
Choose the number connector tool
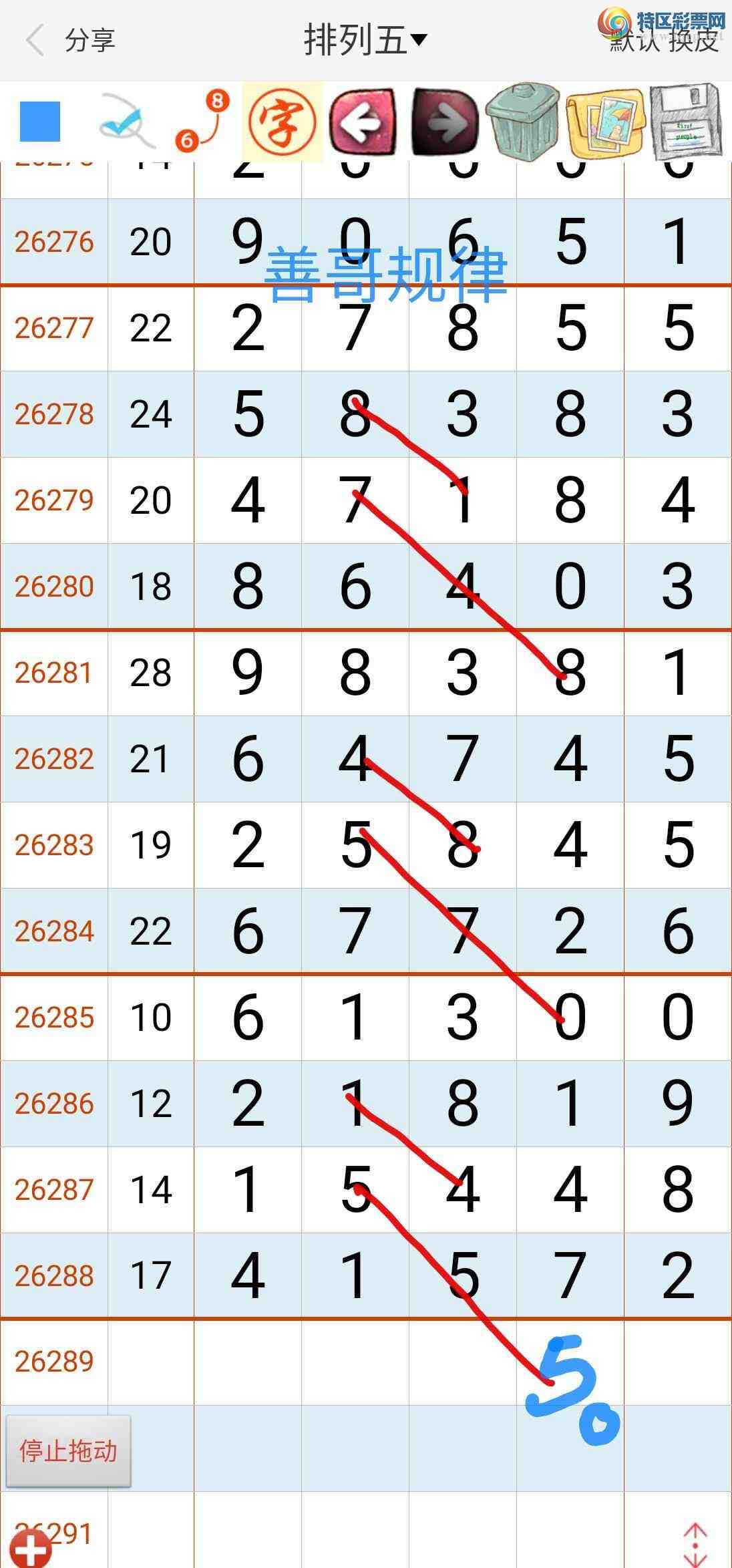point(202,121)
